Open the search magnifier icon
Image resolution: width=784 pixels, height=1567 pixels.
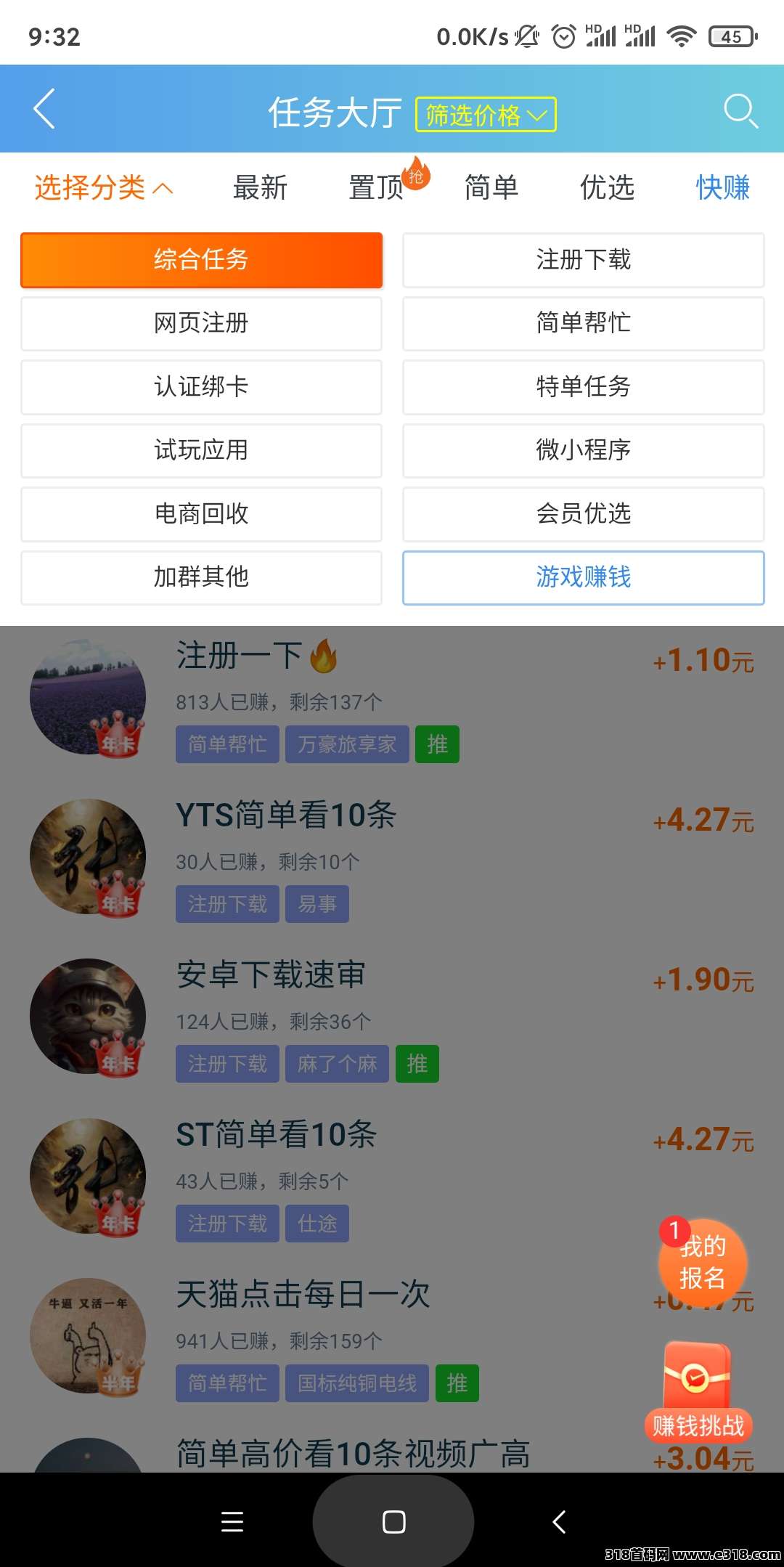coord(740,111)
